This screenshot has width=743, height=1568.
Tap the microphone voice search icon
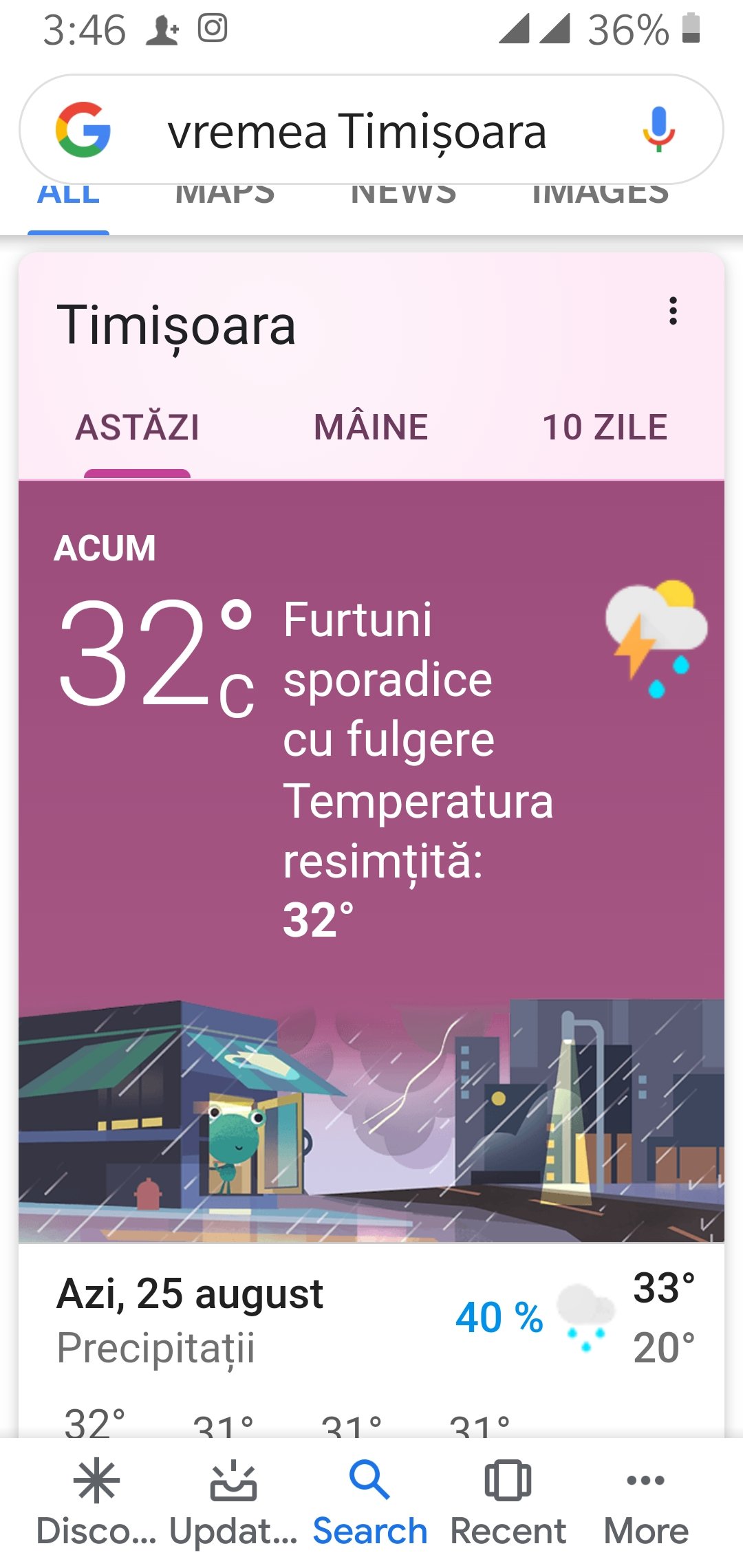(x=658, y=129)
